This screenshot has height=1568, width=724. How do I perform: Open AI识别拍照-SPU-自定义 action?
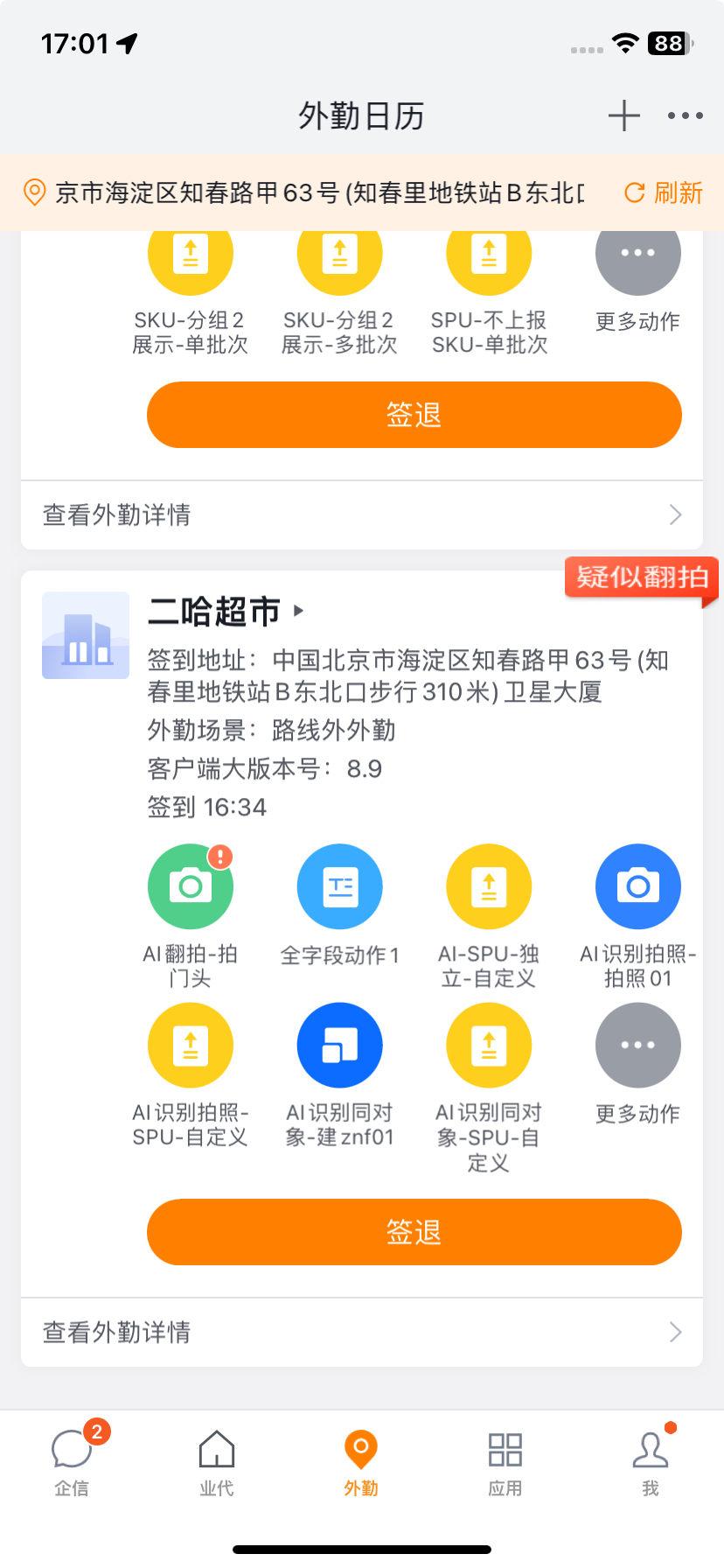190,1044
